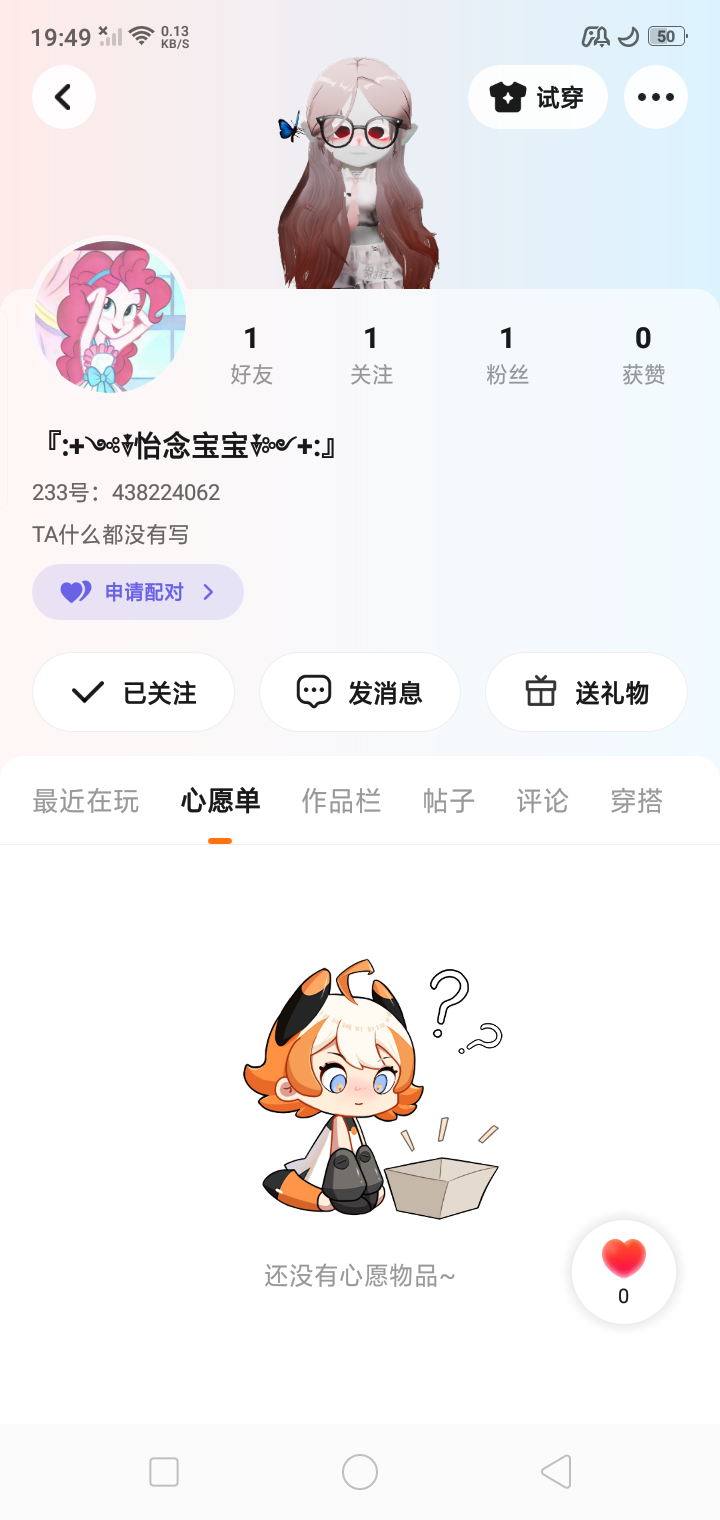720x1520 pixels.
Task: Unfollow via the 已关注 button
Action: pyautogui.click(x=133, y=692)
